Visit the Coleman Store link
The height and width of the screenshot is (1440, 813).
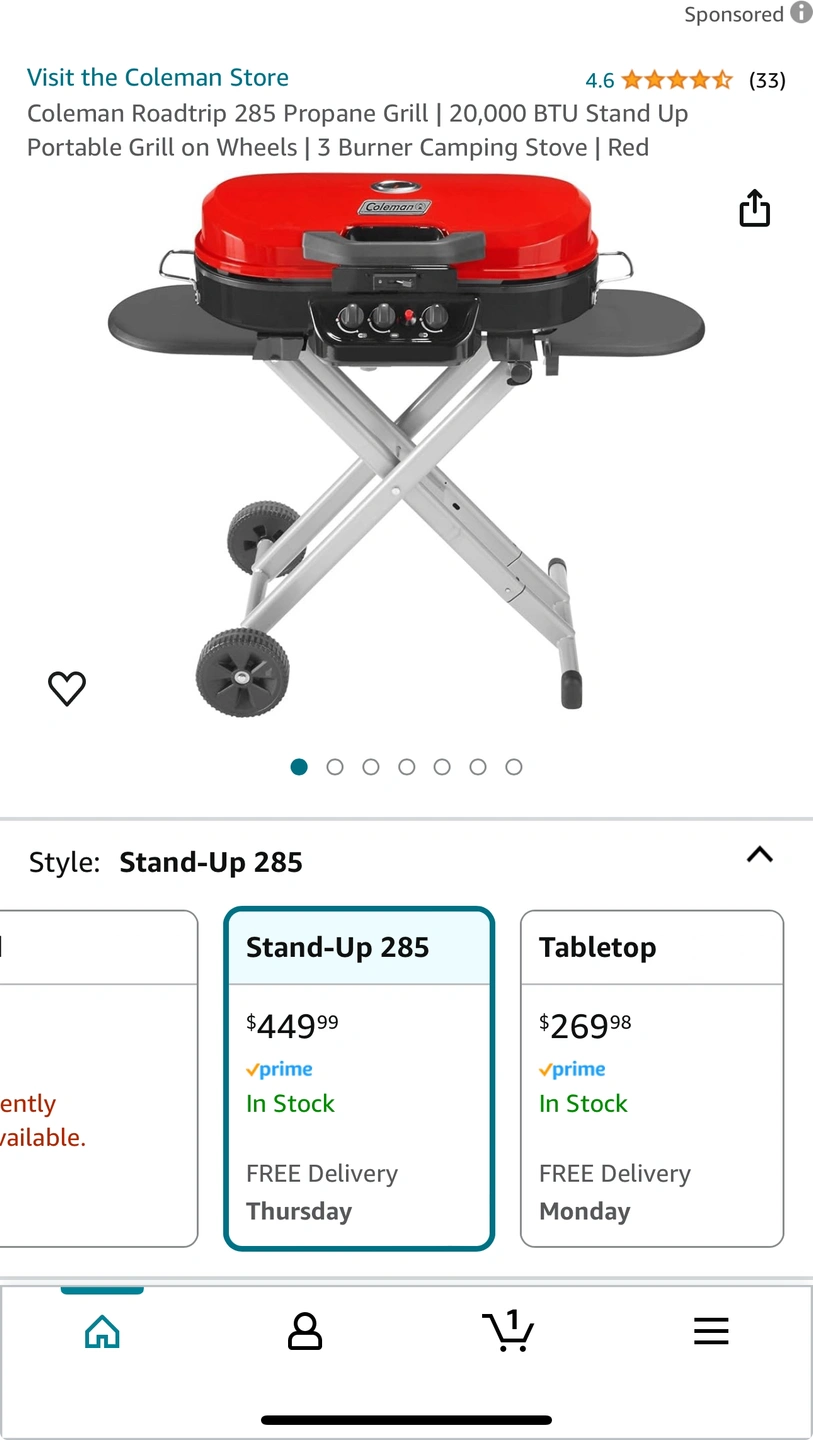point(158,78)
